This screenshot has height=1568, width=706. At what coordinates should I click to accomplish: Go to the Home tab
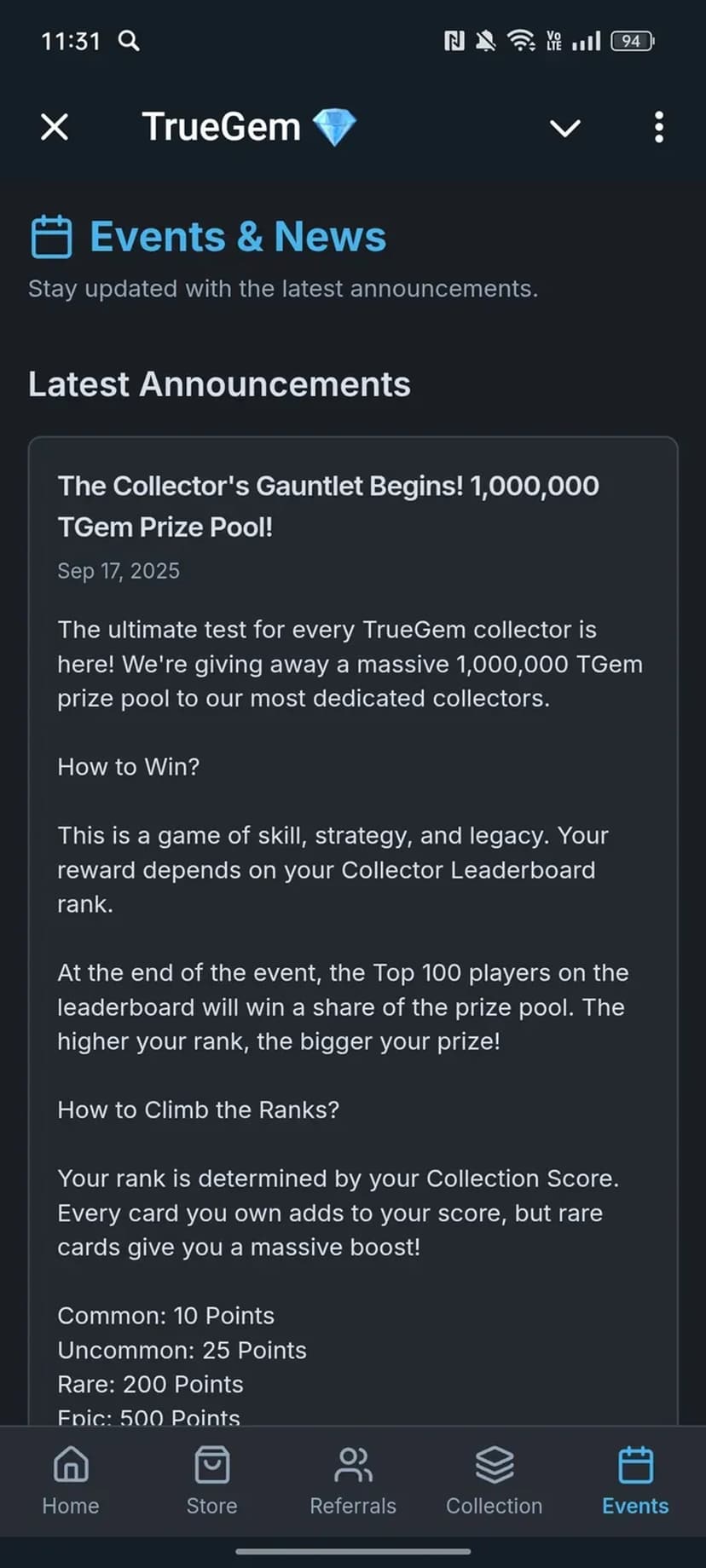pyautogui.click(x=71, y=1481)
